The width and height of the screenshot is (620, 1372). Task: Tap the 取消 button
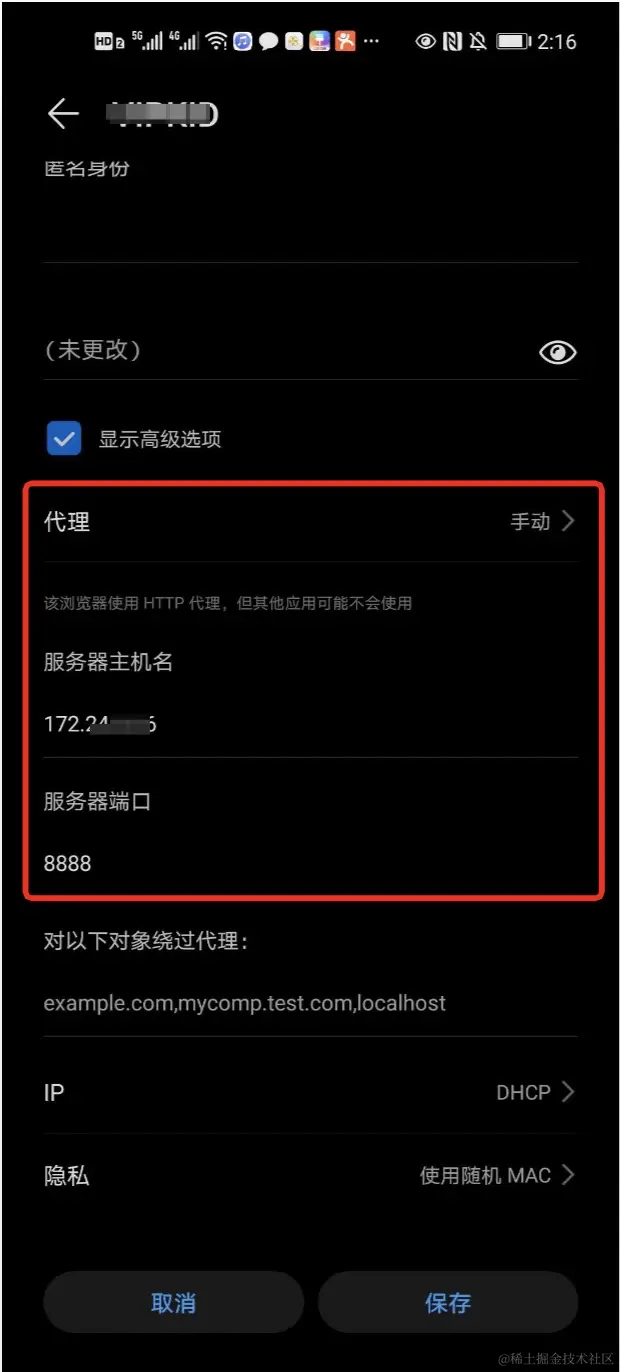tap(173, 1303)
